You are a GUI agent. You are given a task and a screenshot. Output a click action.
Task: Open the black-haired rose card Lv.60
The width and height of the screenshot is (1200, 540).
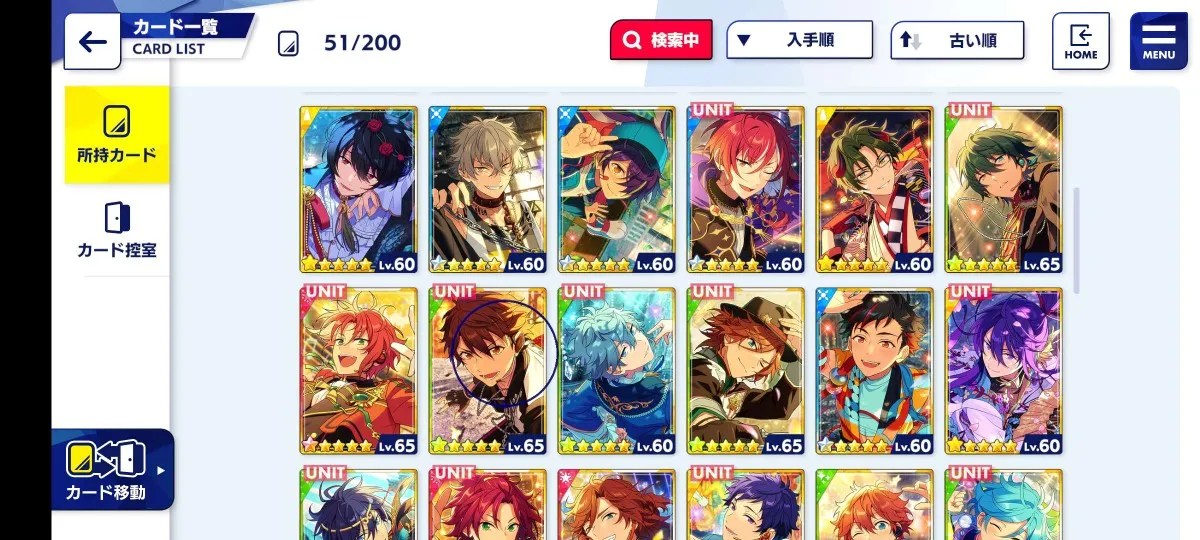(358, 189)
